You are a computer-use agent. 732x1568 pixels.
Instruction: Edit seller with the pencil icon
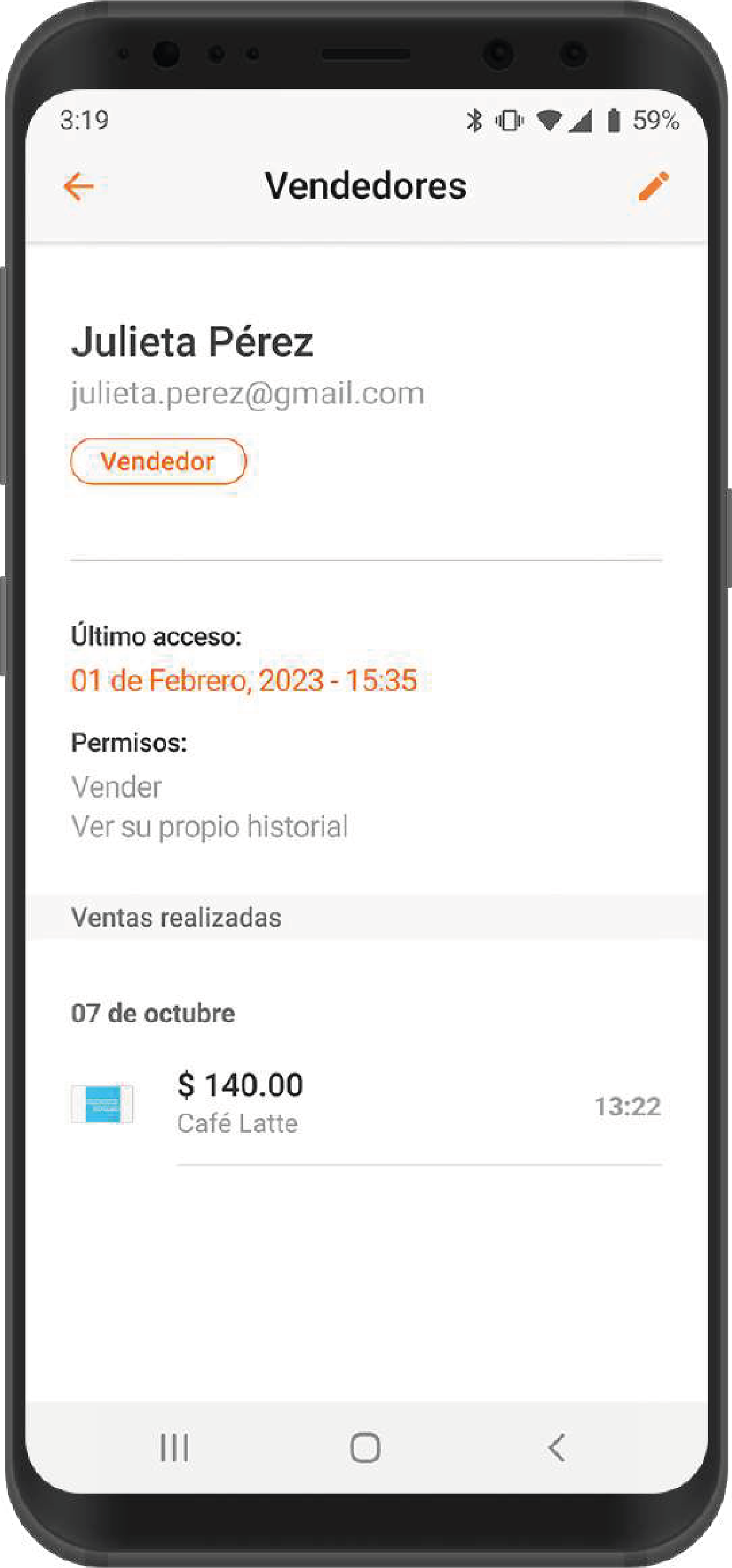pos(653,186)
